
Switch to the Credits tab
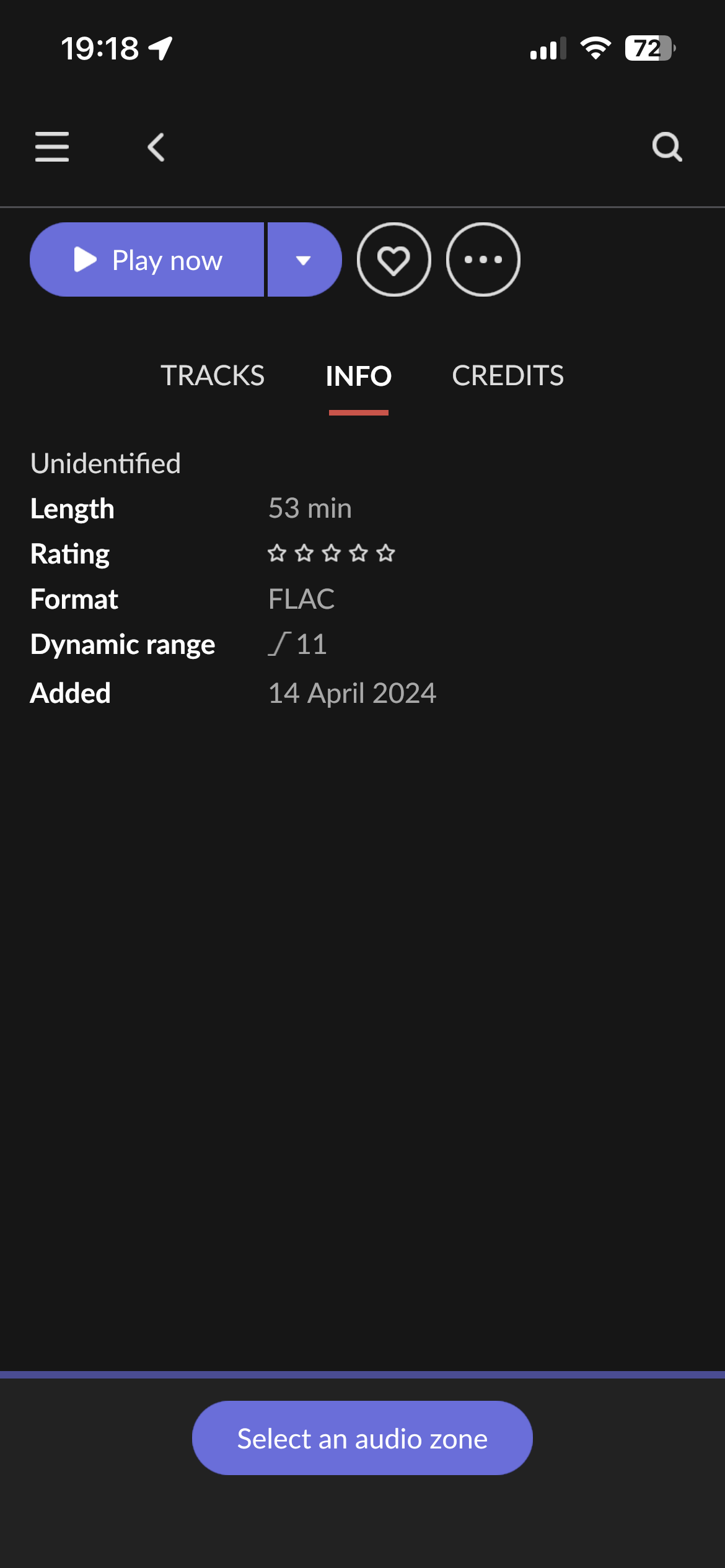[x=507, y=376]
